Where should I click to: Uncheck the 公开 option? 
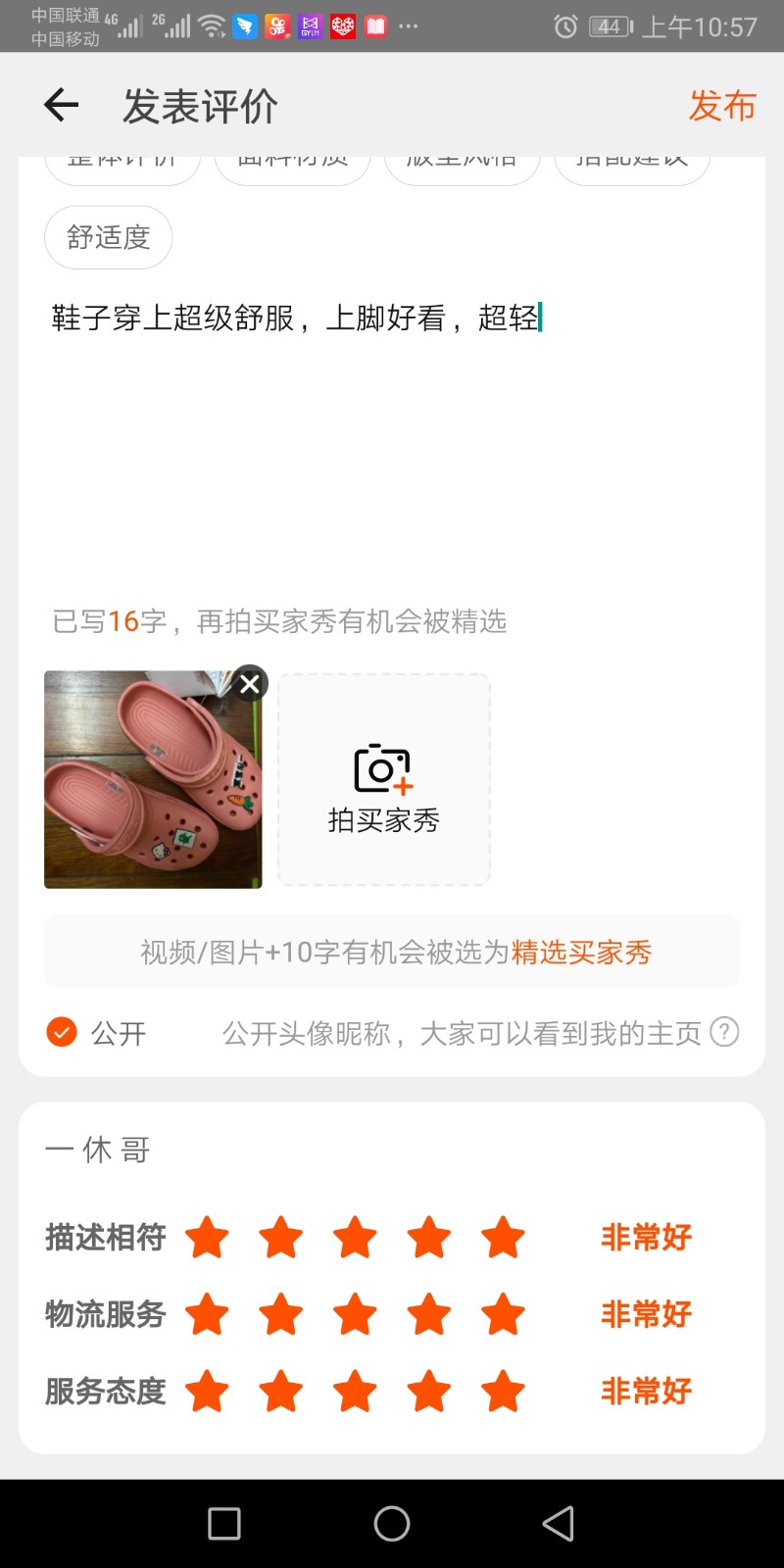pyautogui.click(x=62, y=1032)
